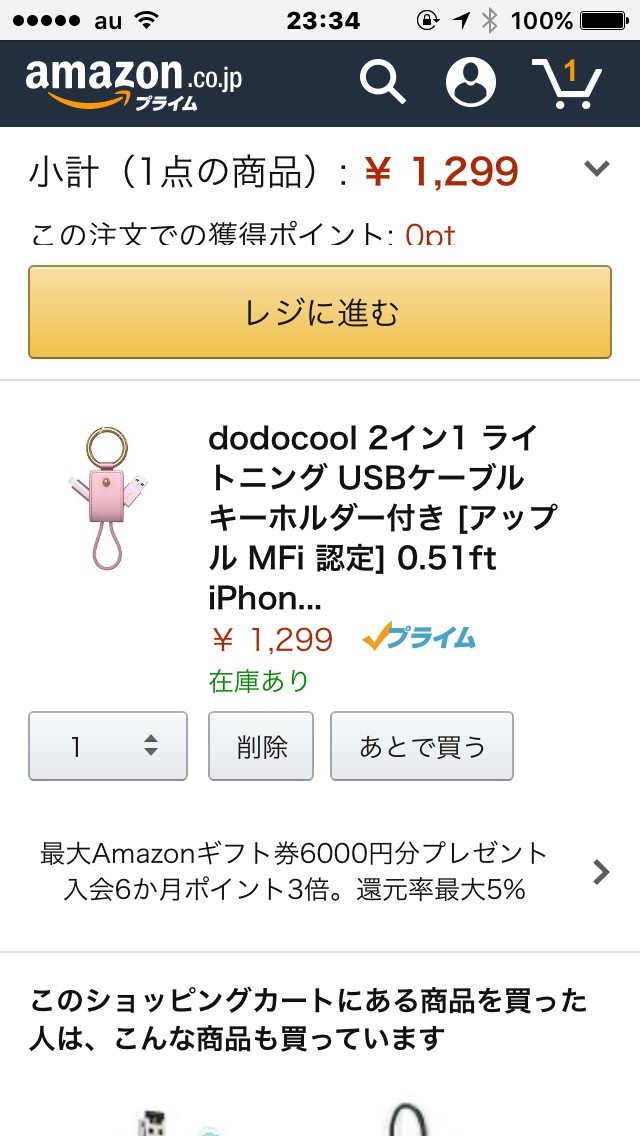
Task: Open the search magnifier icon
Action: [x=383, y=82]
